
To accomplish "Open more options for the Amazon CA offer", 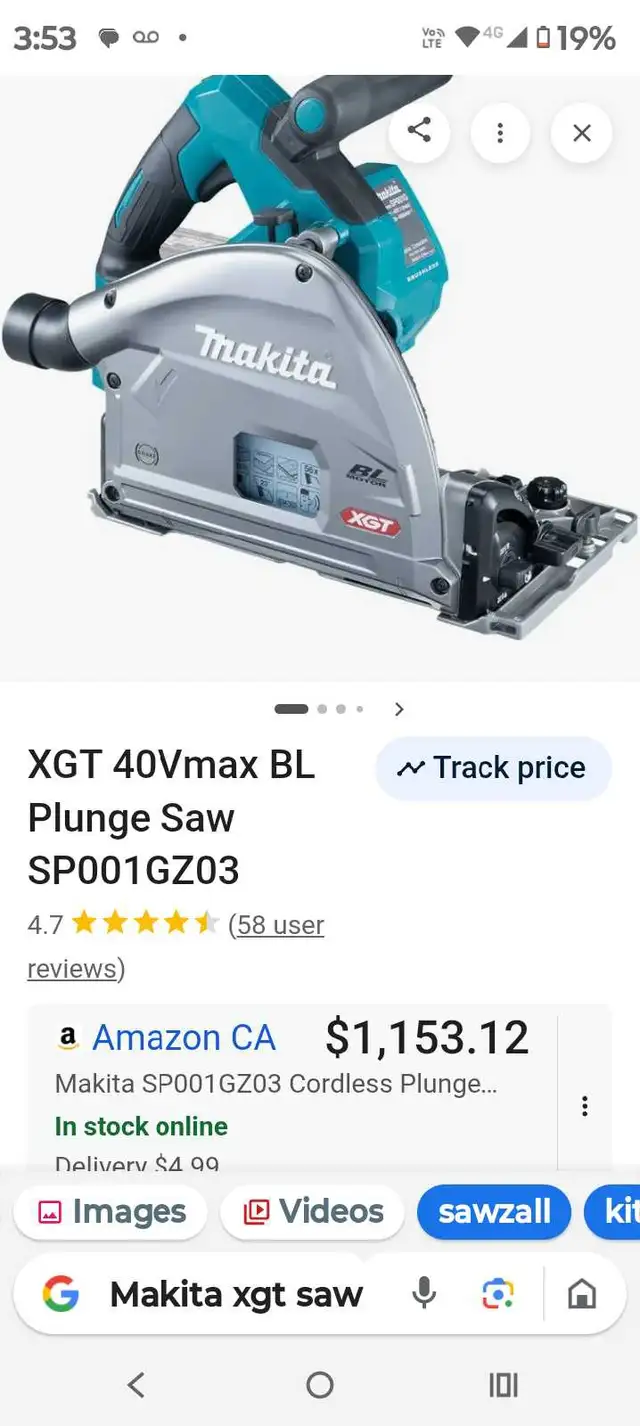I will pos(585,1106).
